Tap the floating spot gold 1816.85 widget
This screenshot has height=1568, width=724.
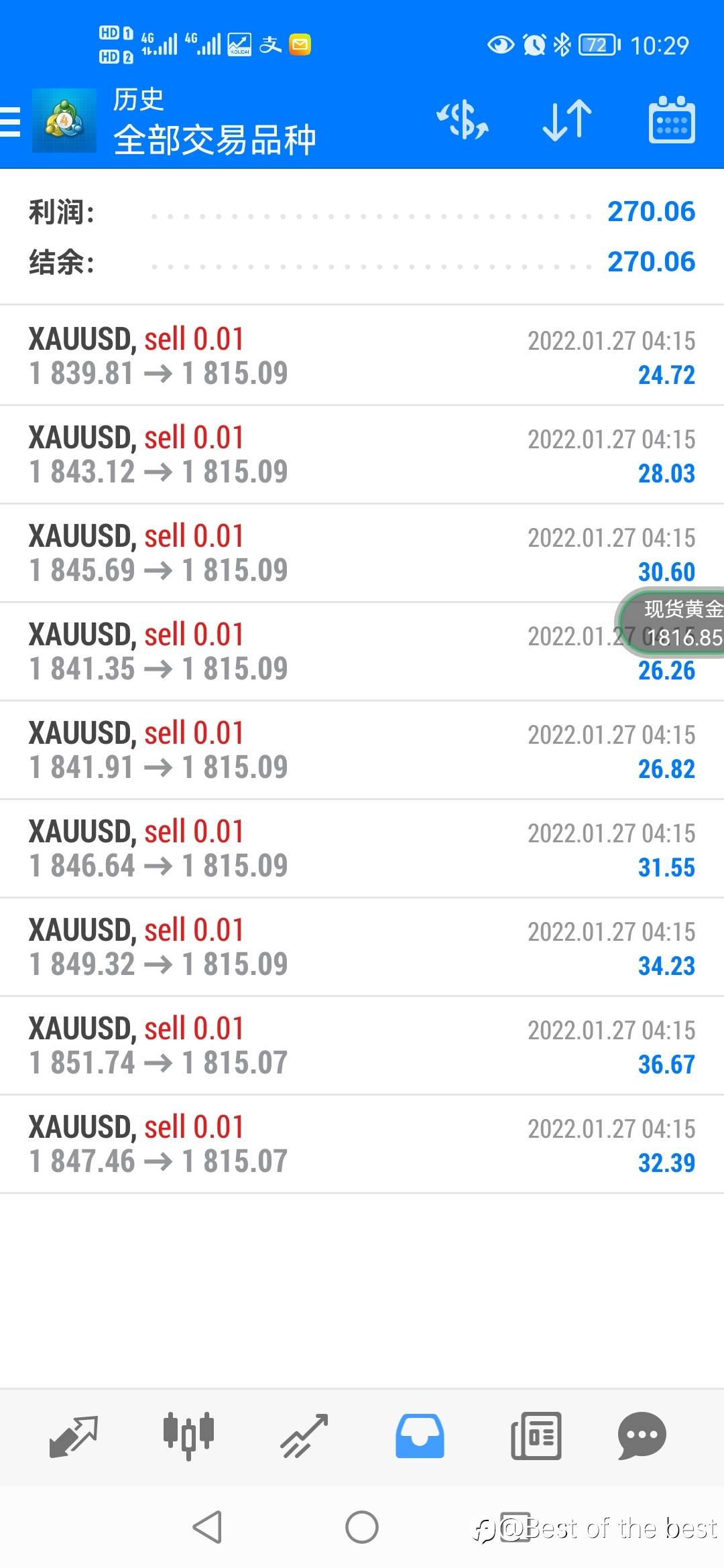tap(670, 623)
